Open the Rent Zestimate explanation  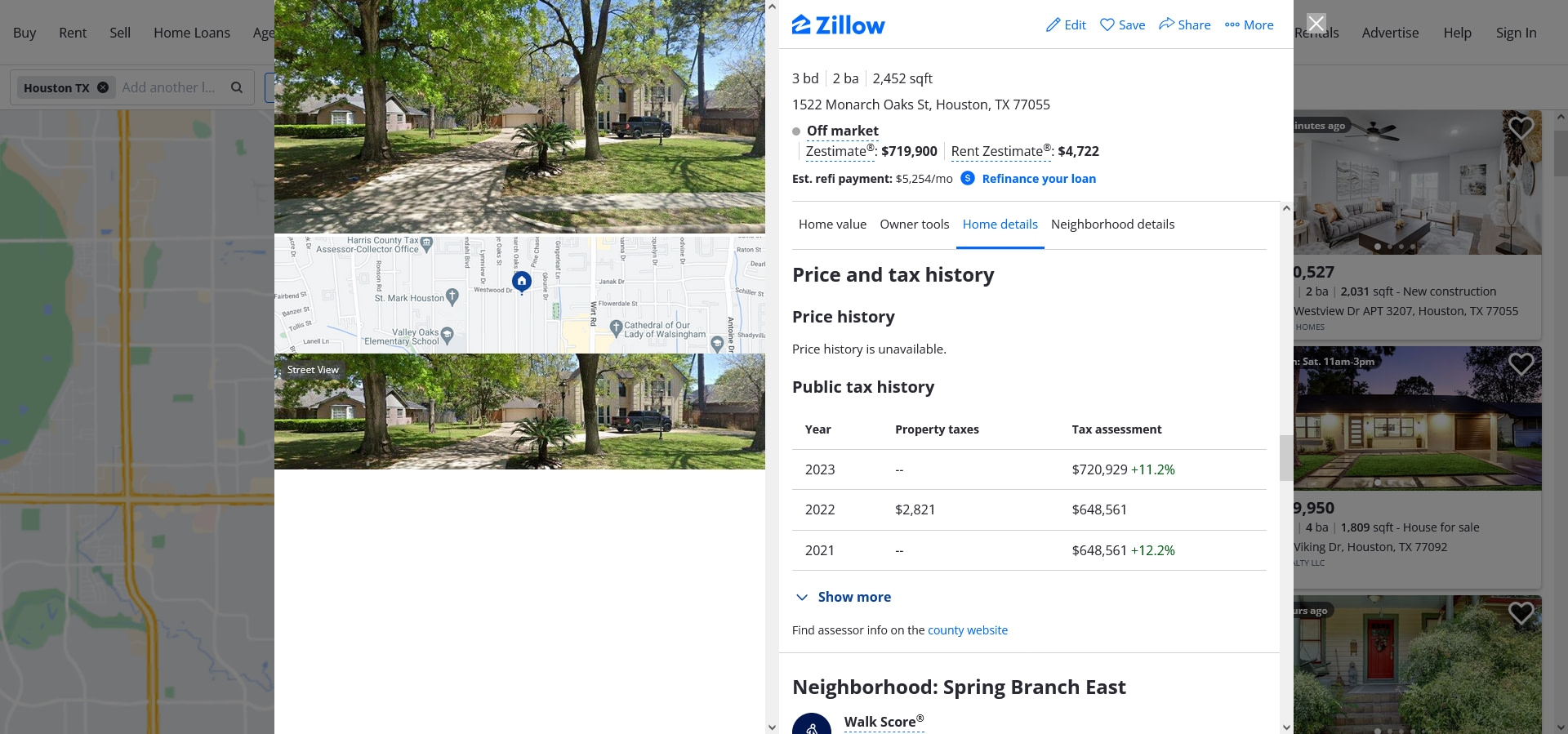tap(998, 152)
